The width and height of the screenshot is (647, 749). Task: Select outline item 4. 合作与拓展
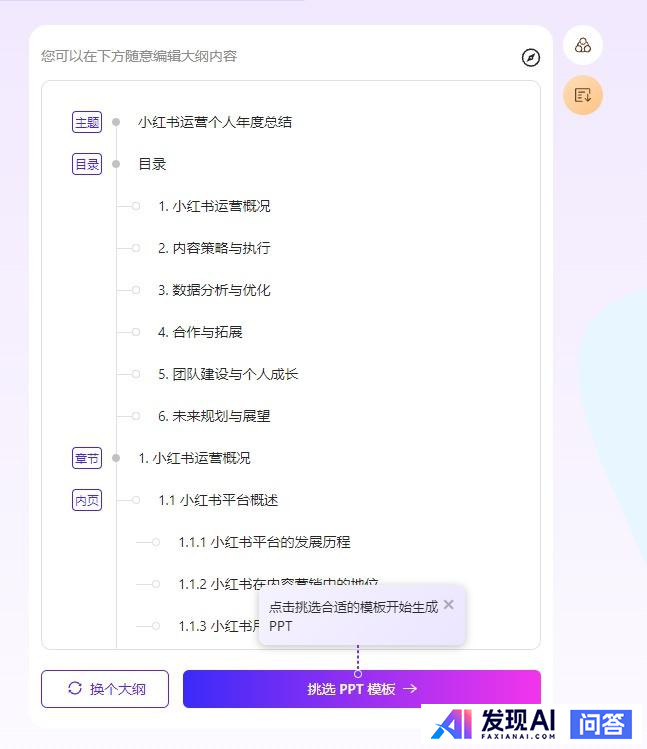[x=200, y=332]
